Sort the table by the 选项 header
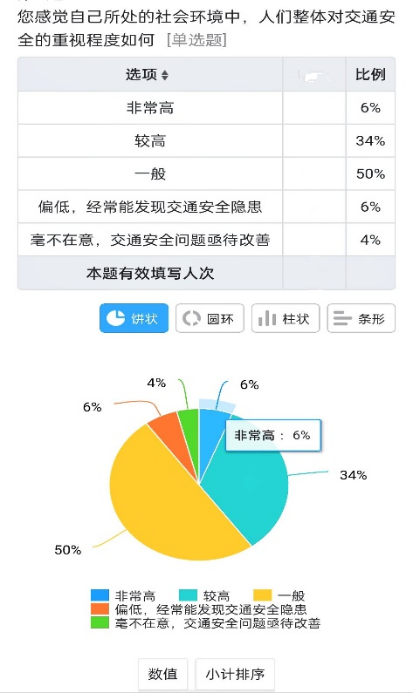The width and height of the screenshot is (413, 694). tap(147, 74)
